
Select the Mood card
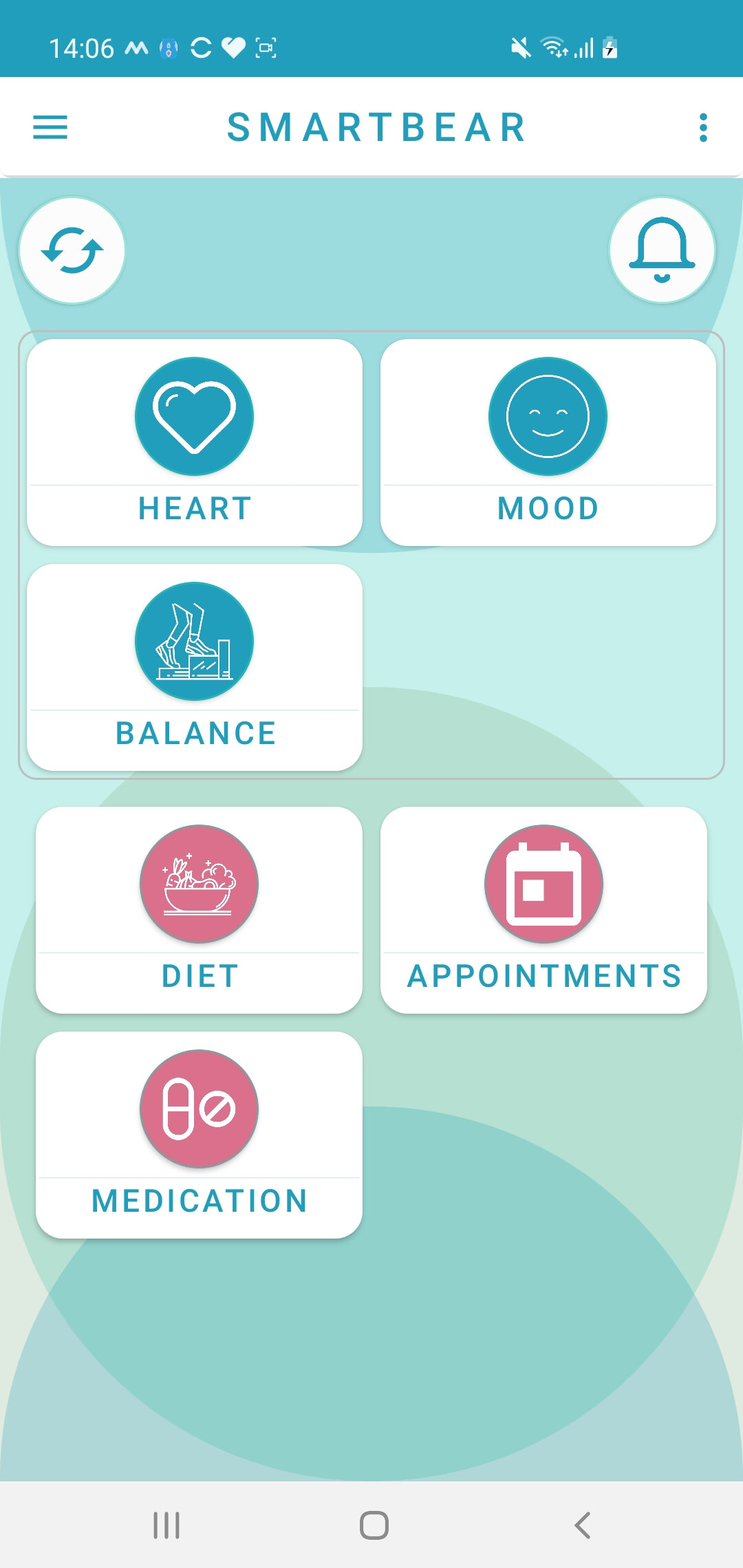(548, 442)
